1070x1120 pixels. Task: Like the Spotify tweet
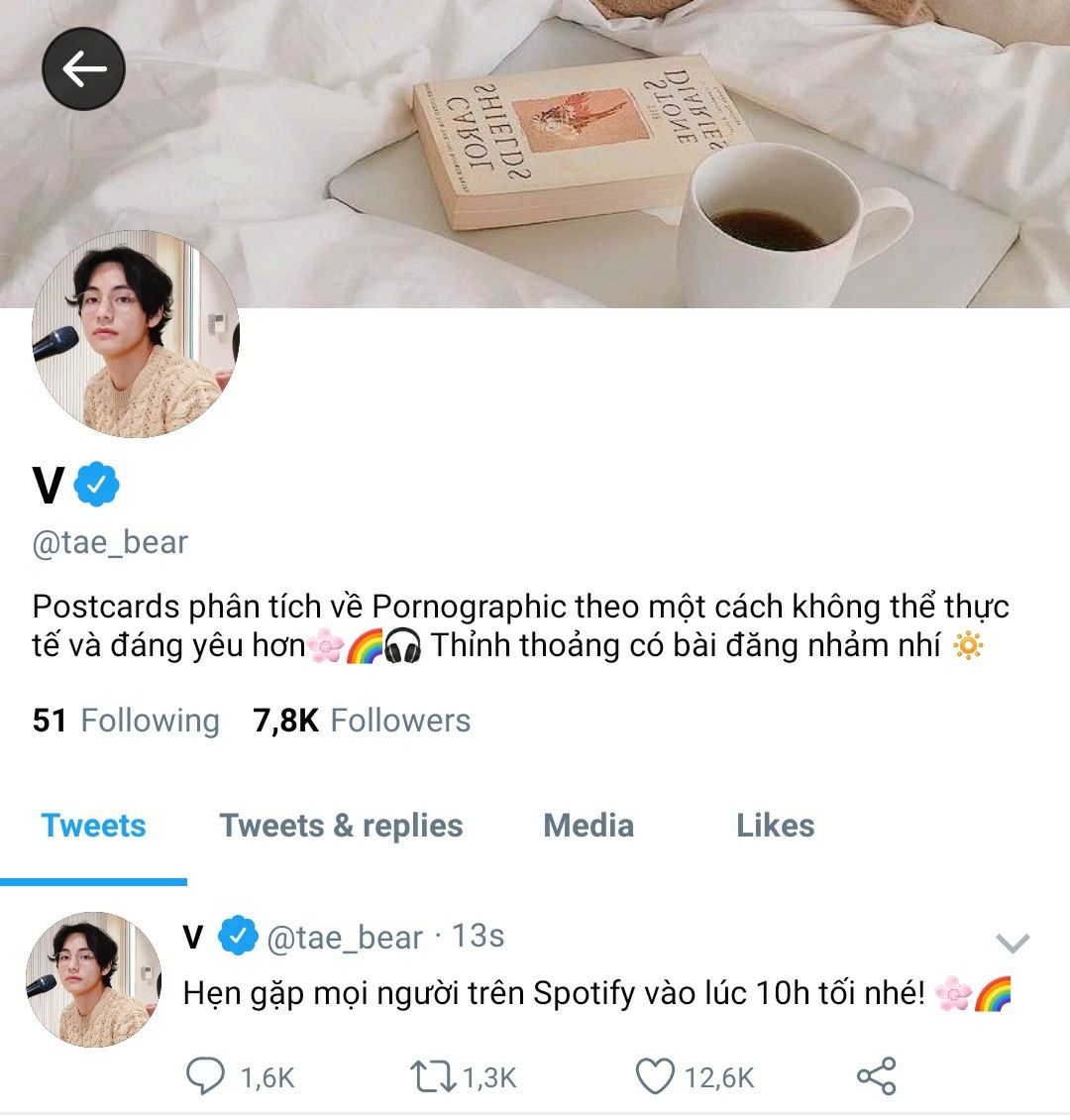(x=655, y=1077)
